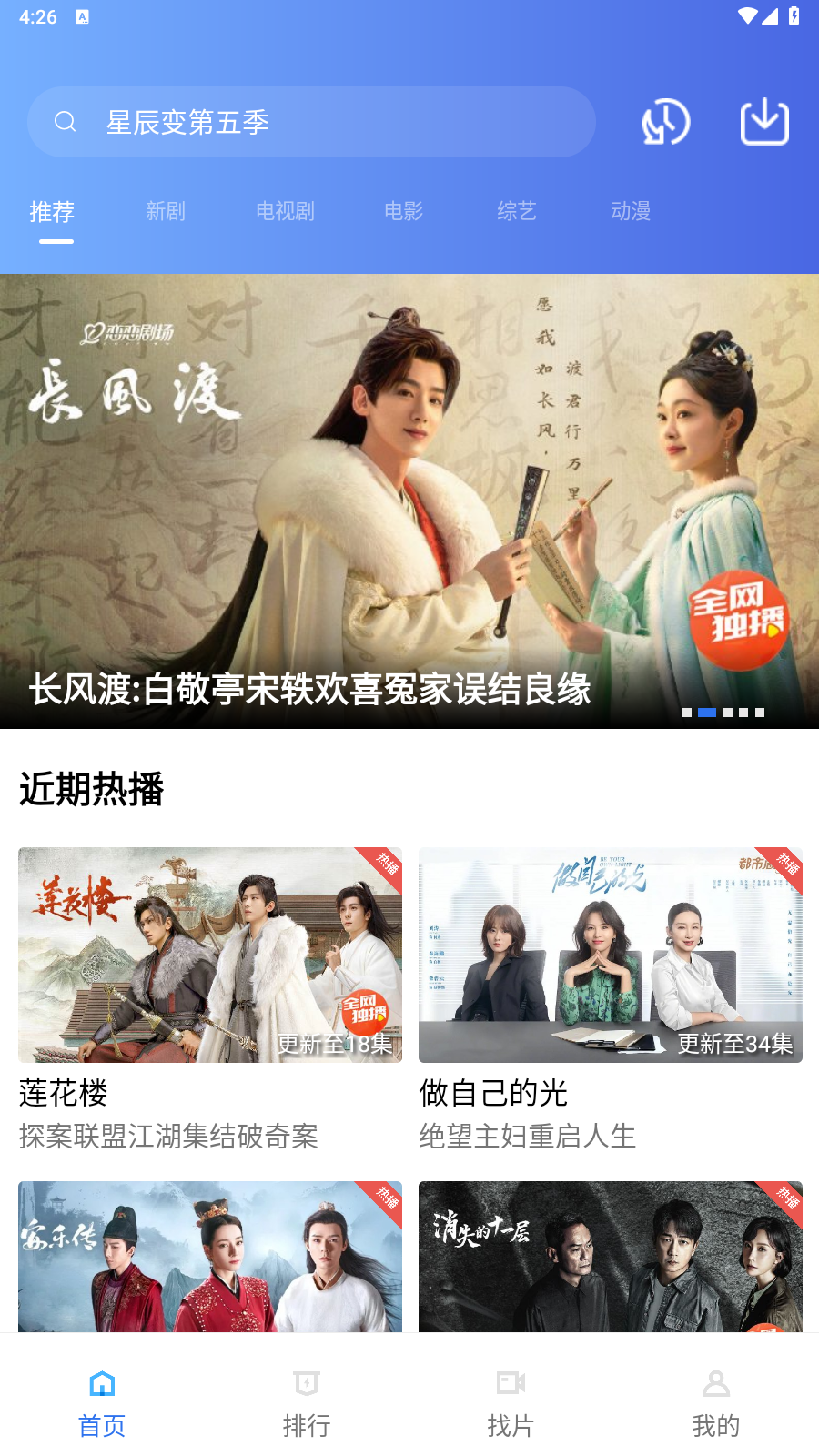
Task: Click the magnifier icon in the search bar
Action: pos(65,121)
